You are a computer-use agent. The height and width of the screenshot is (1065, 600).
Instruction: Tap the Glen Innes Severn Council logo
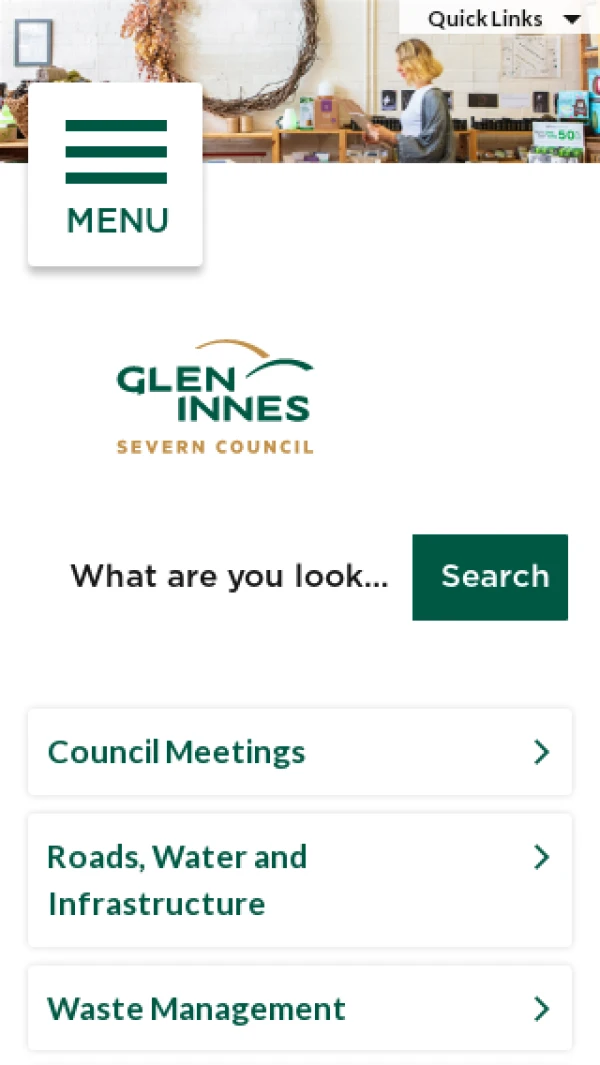click(215, 397)
